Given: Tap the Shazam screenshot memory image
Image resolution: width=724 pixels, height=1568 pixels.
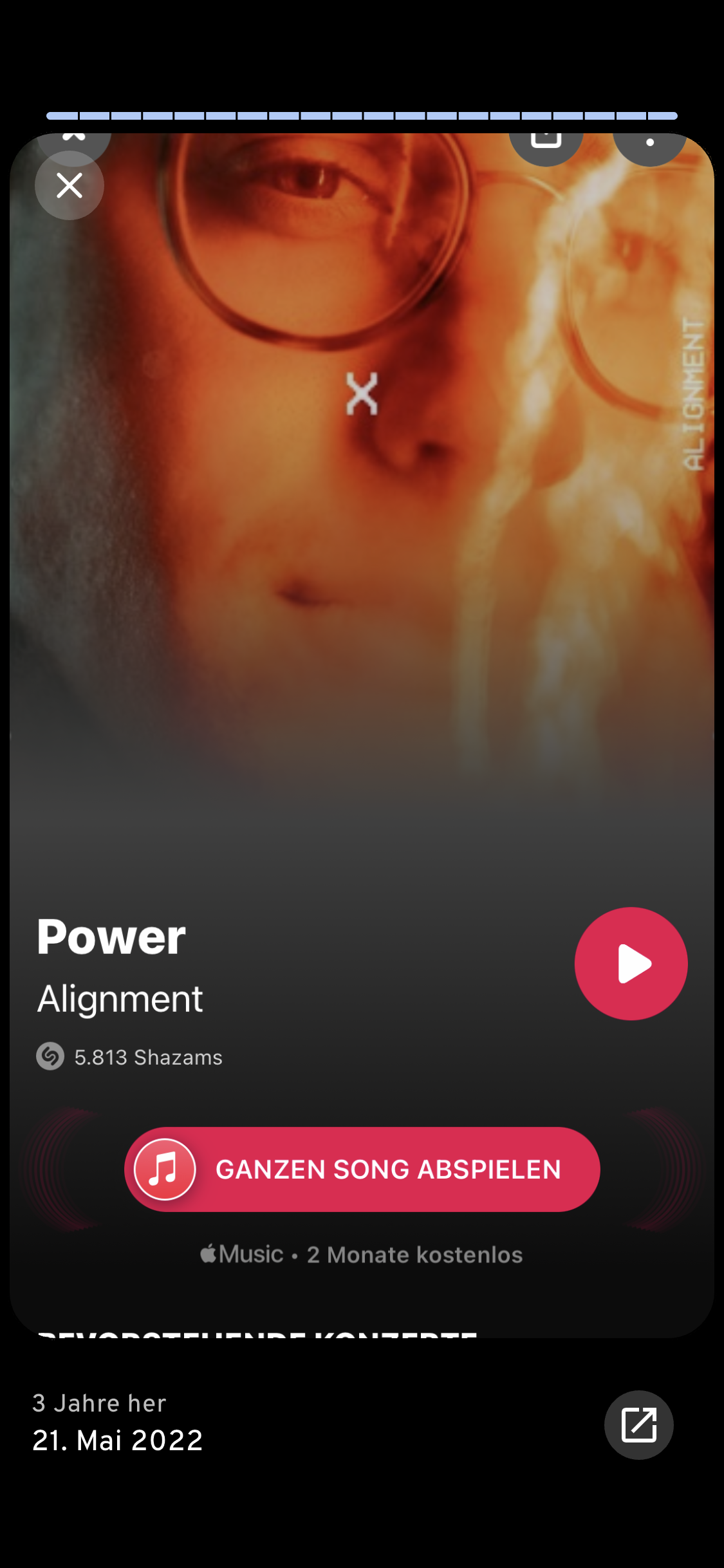Looking at the screenshot, I should coord(362,735).
